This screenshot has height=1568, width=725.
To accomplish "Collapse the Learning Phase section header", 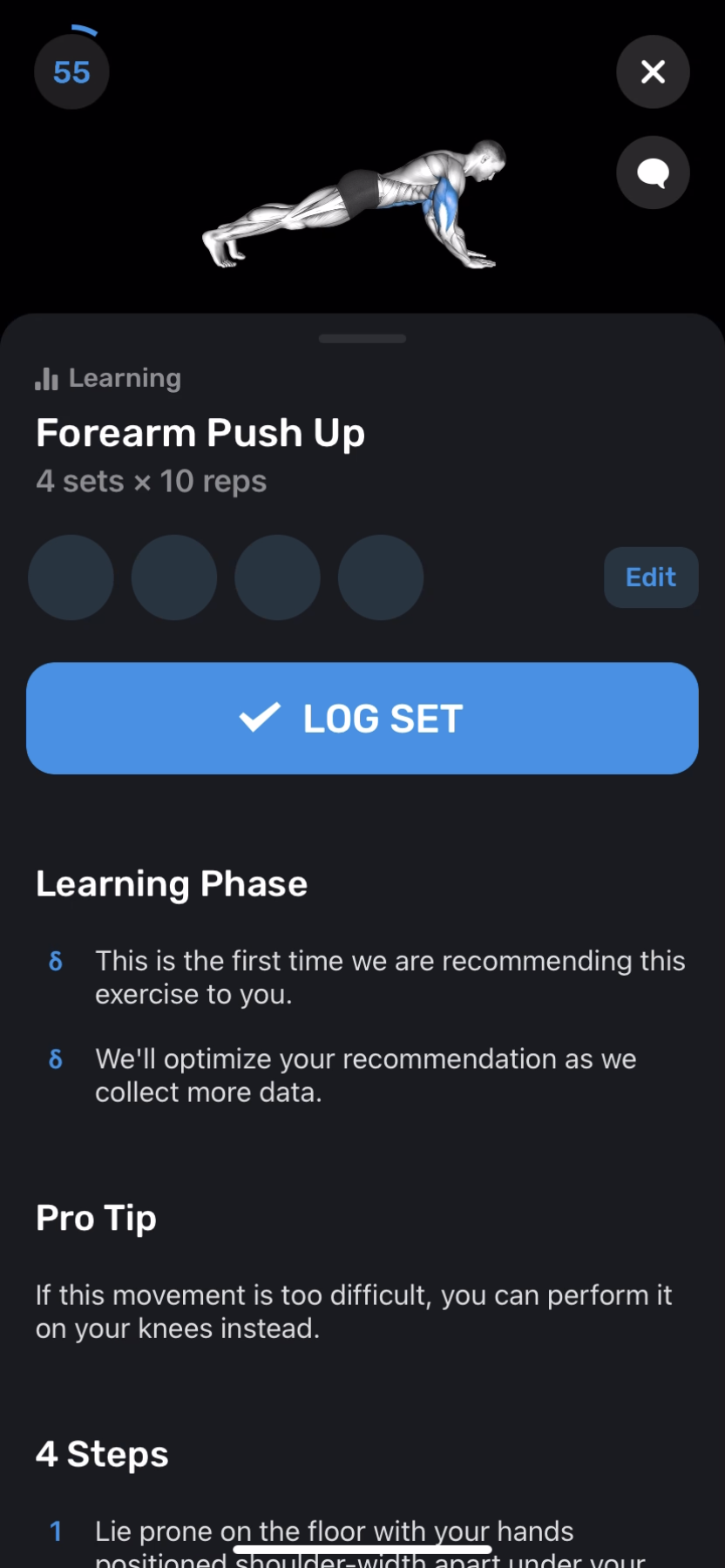I will coord(171,882).
